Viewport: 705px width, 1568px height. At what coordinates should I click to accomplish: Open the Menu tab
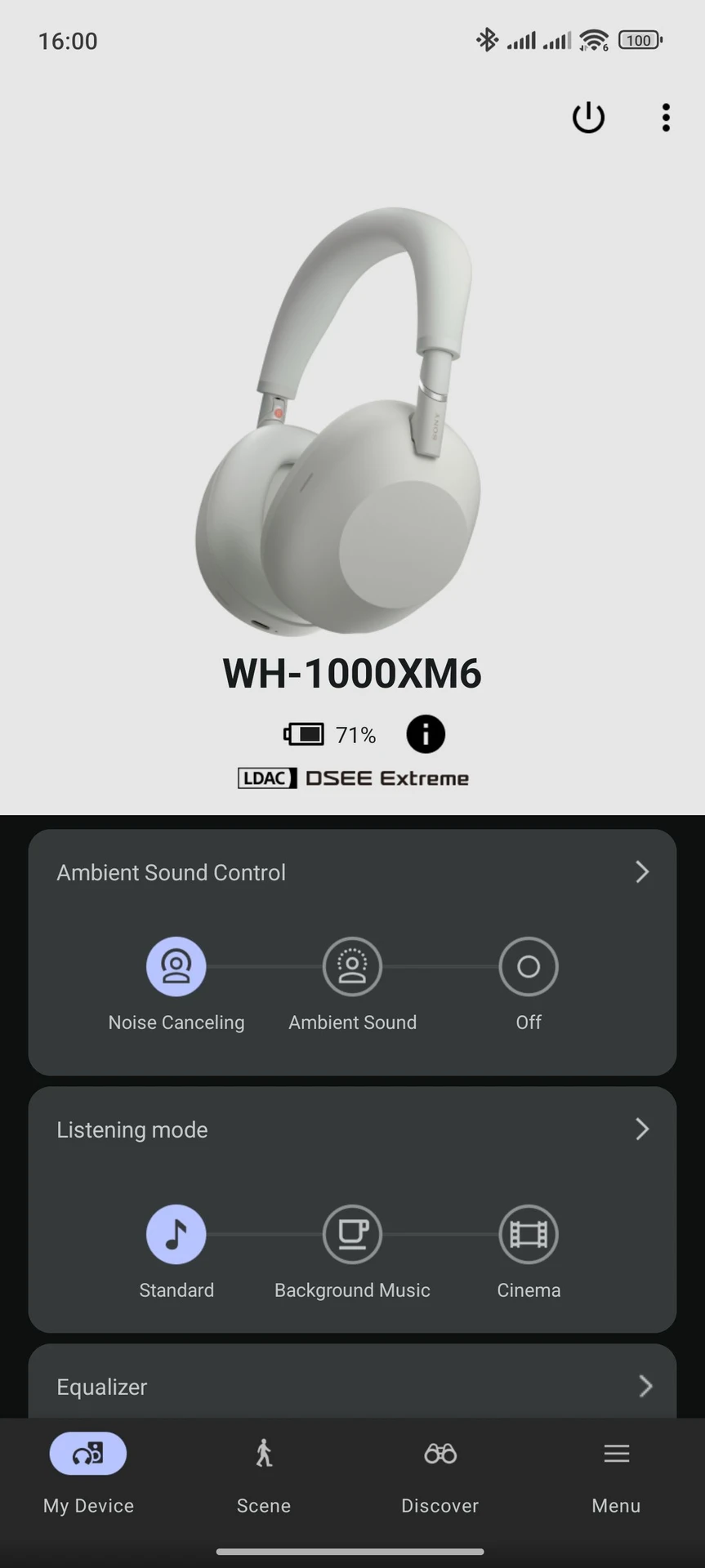[616, 1475]
